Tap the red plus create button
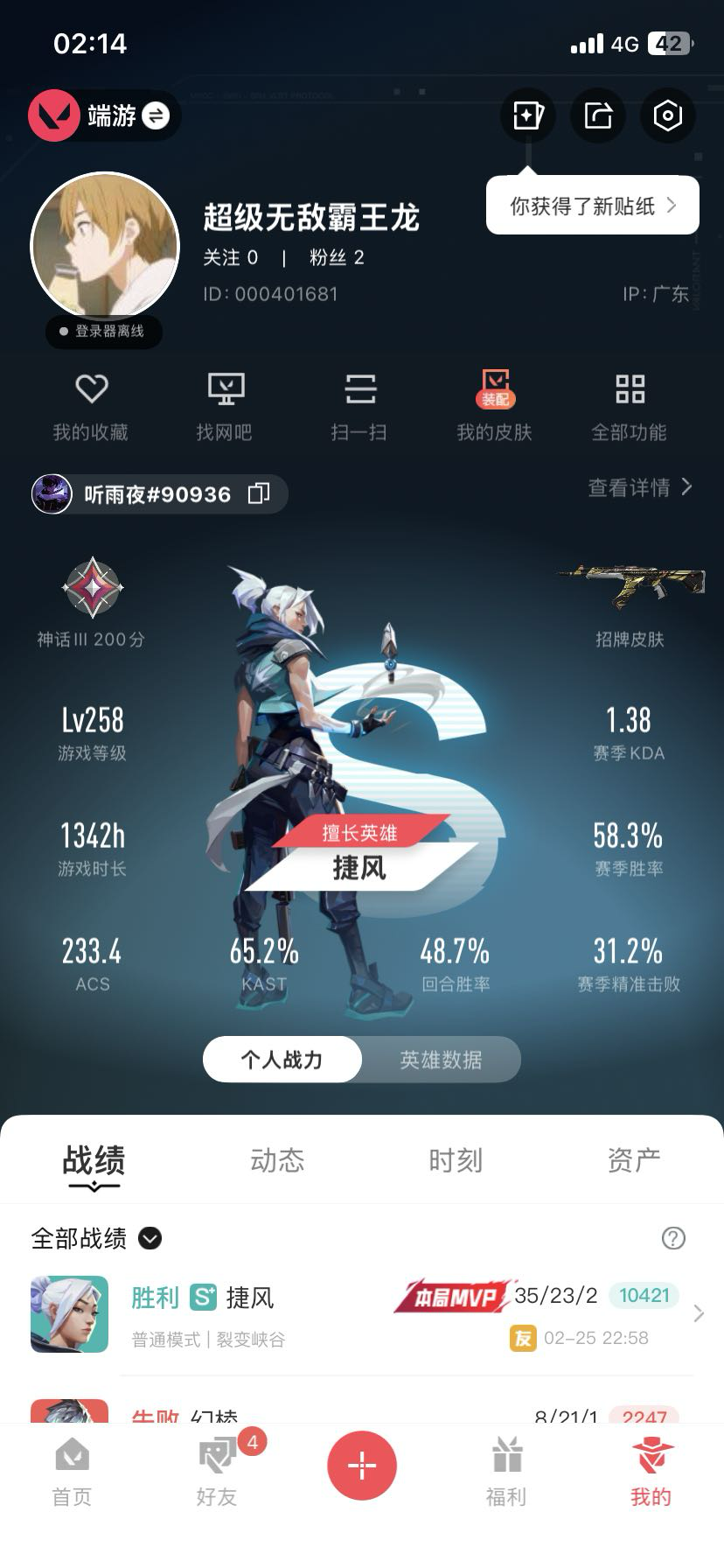Screen dimensions: 724x1568 [x=362, y=1466]
